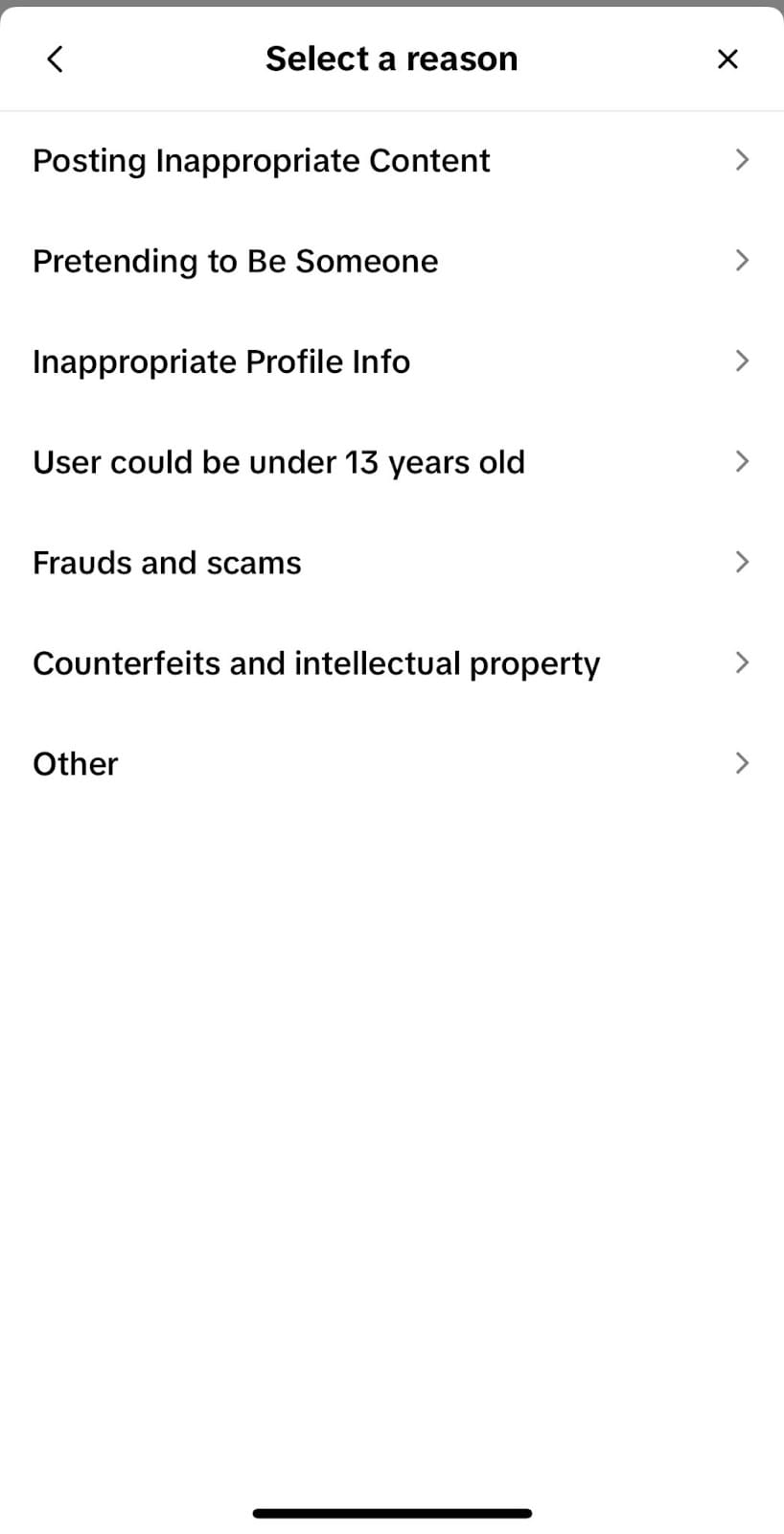This screenshot has height=1534, width=784.
Task: Tap the arrow next to Frauds and scams
Action: (x=741, y=562)
